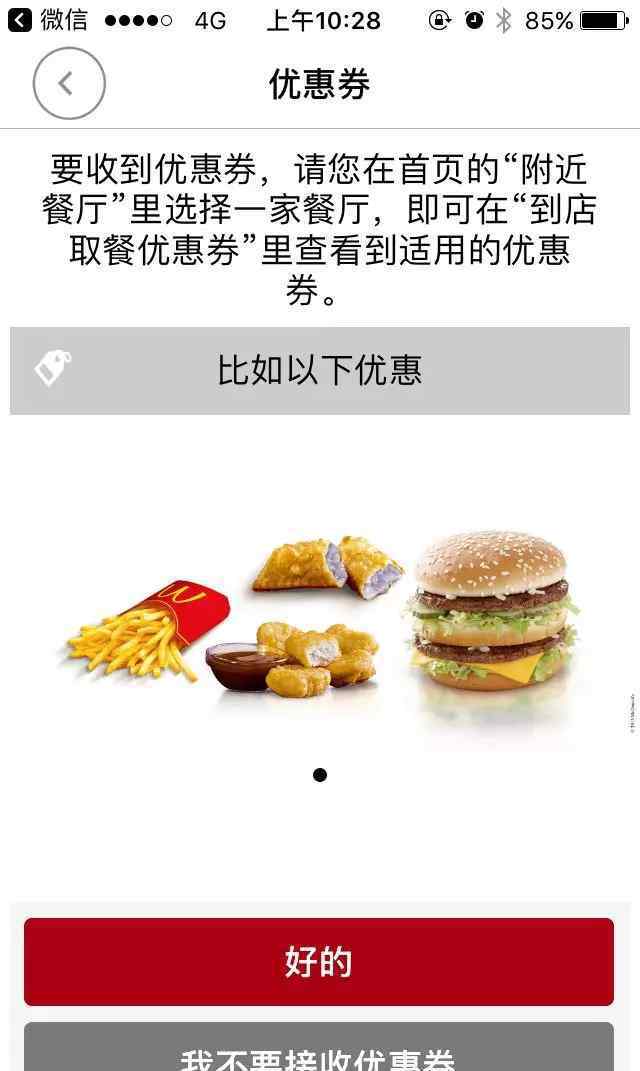
Task: Decline coupons via 我不要接收优惠券 button
Action: (x=319, y=1047)
